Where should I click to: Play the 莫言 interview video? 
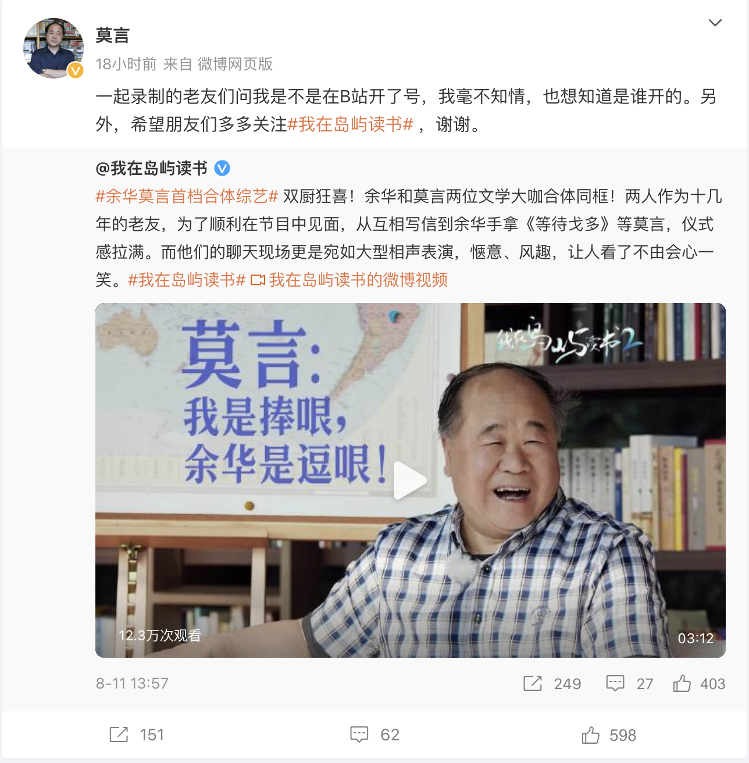coord(410,481)
